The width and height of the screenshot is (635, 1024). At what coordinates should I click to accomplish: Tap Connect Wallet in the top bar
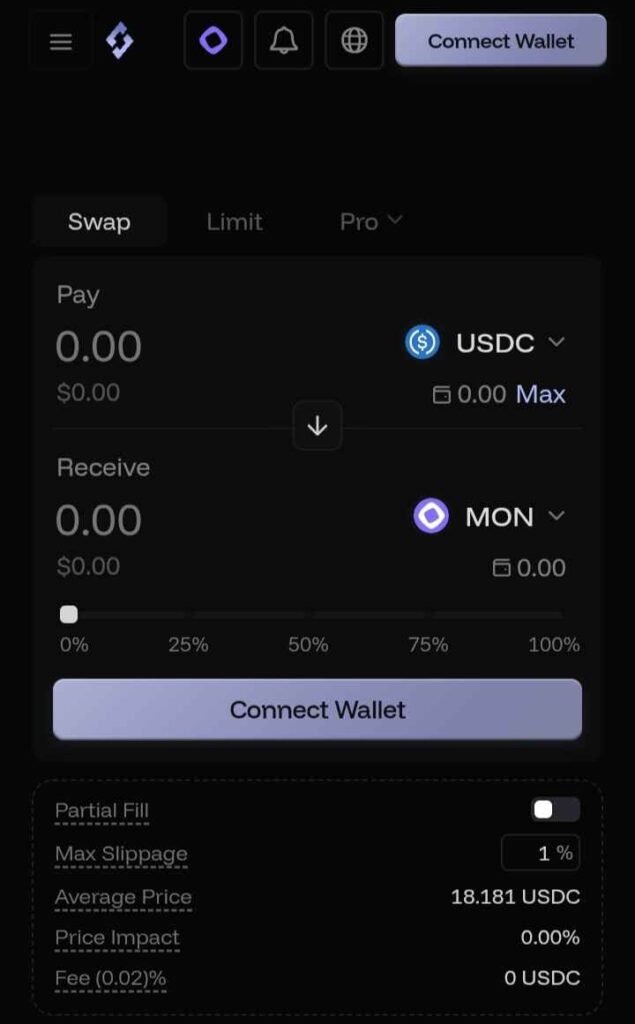501,40
